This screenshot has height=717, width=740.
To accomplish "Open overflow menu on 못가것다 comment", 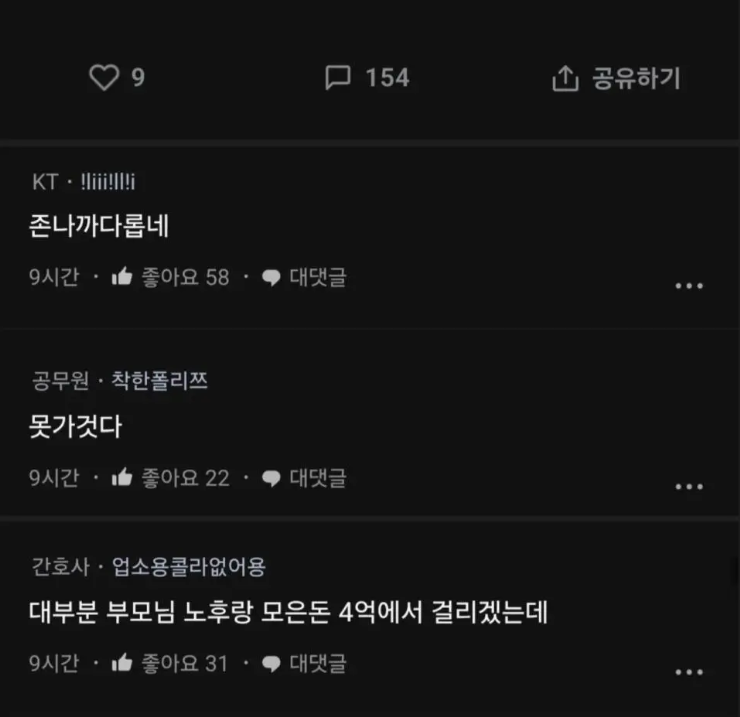I will [689, 487].
